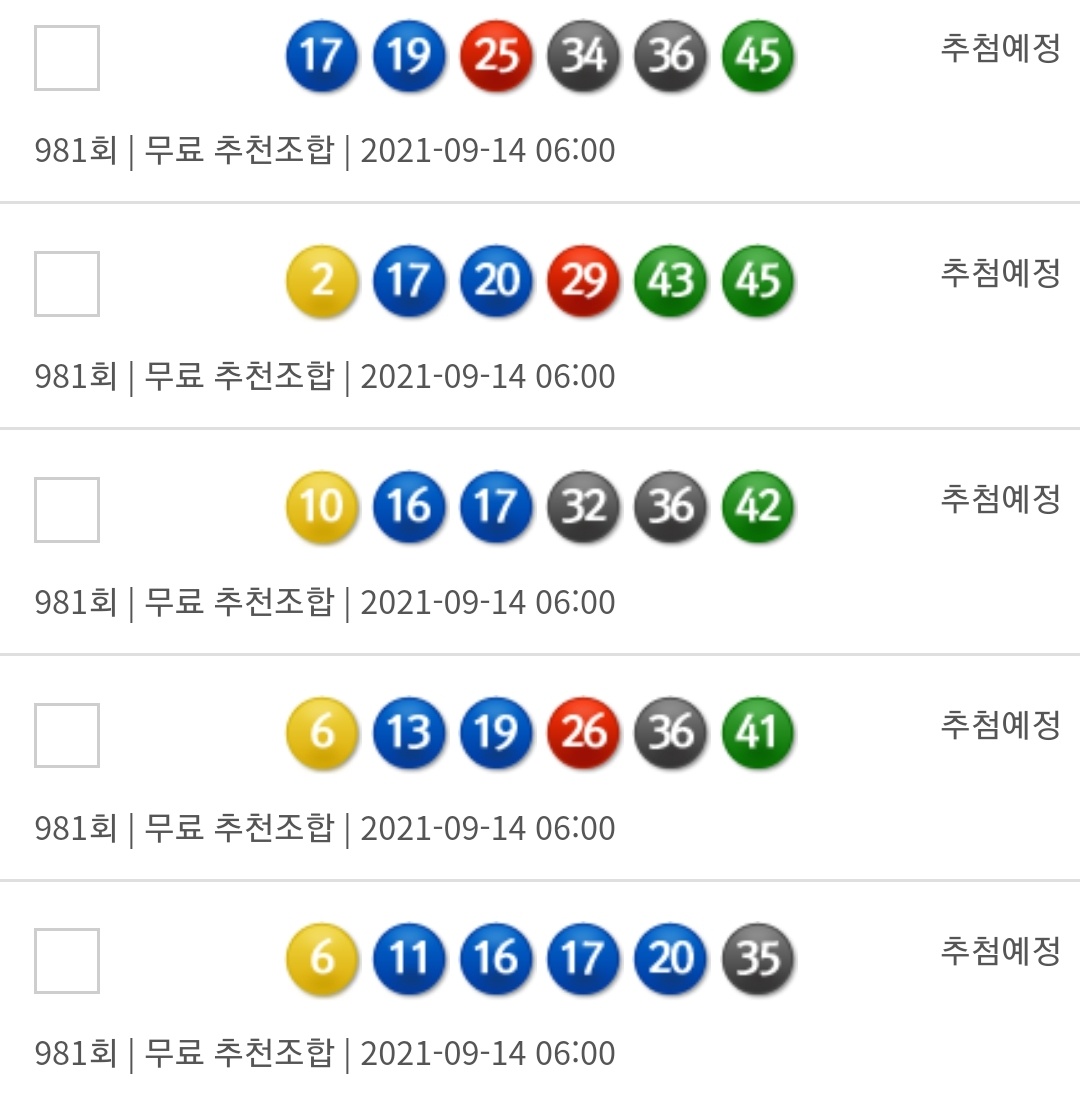This screenshot has width=1080, height=1093.
Task: Tick the checkbox for combination 10 16 17 32 36 42
Action: [67, 510]
